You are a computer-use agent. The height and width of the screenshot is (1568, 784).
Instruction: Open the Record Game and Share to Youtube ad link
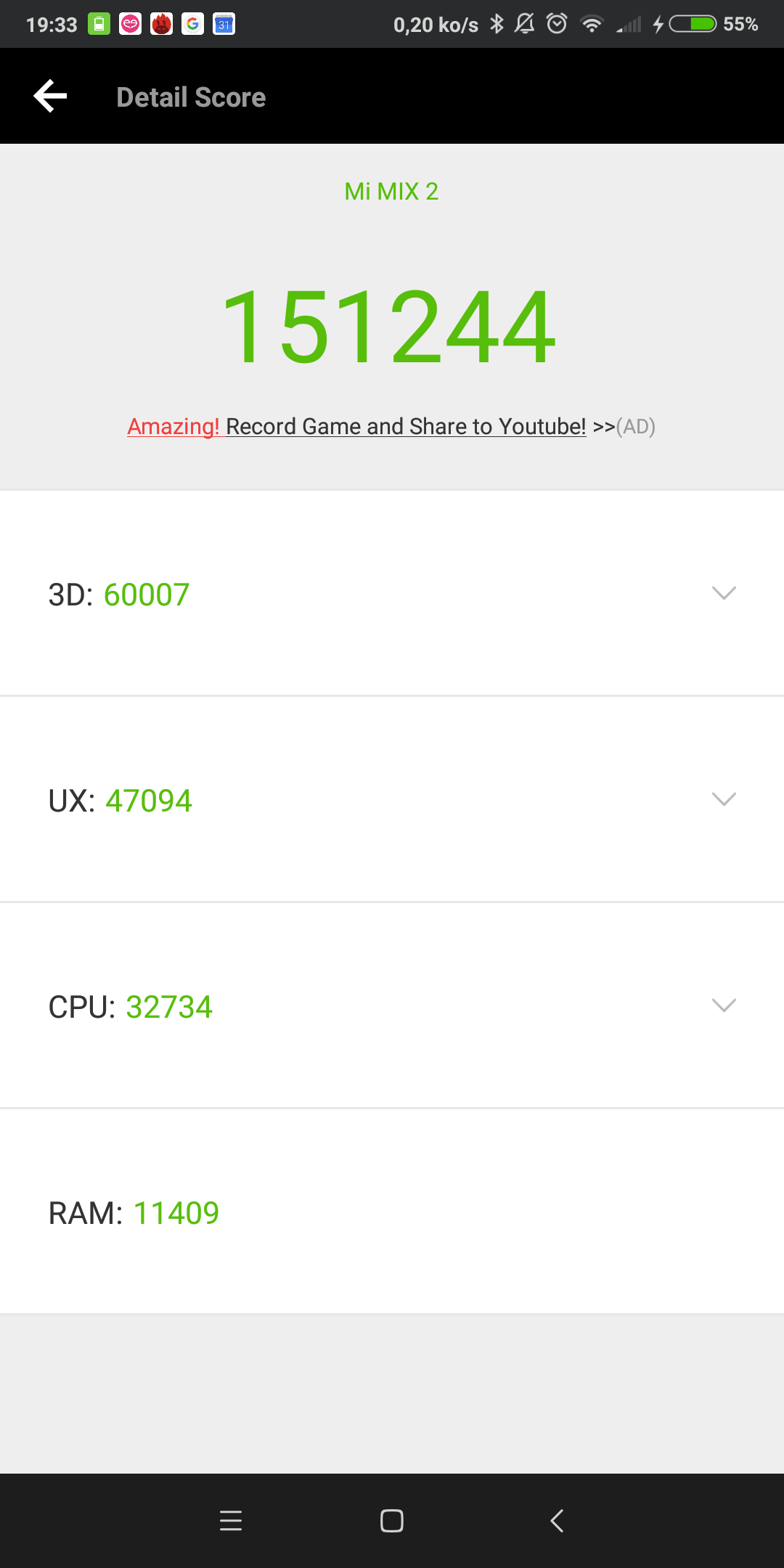click(392, 426)
